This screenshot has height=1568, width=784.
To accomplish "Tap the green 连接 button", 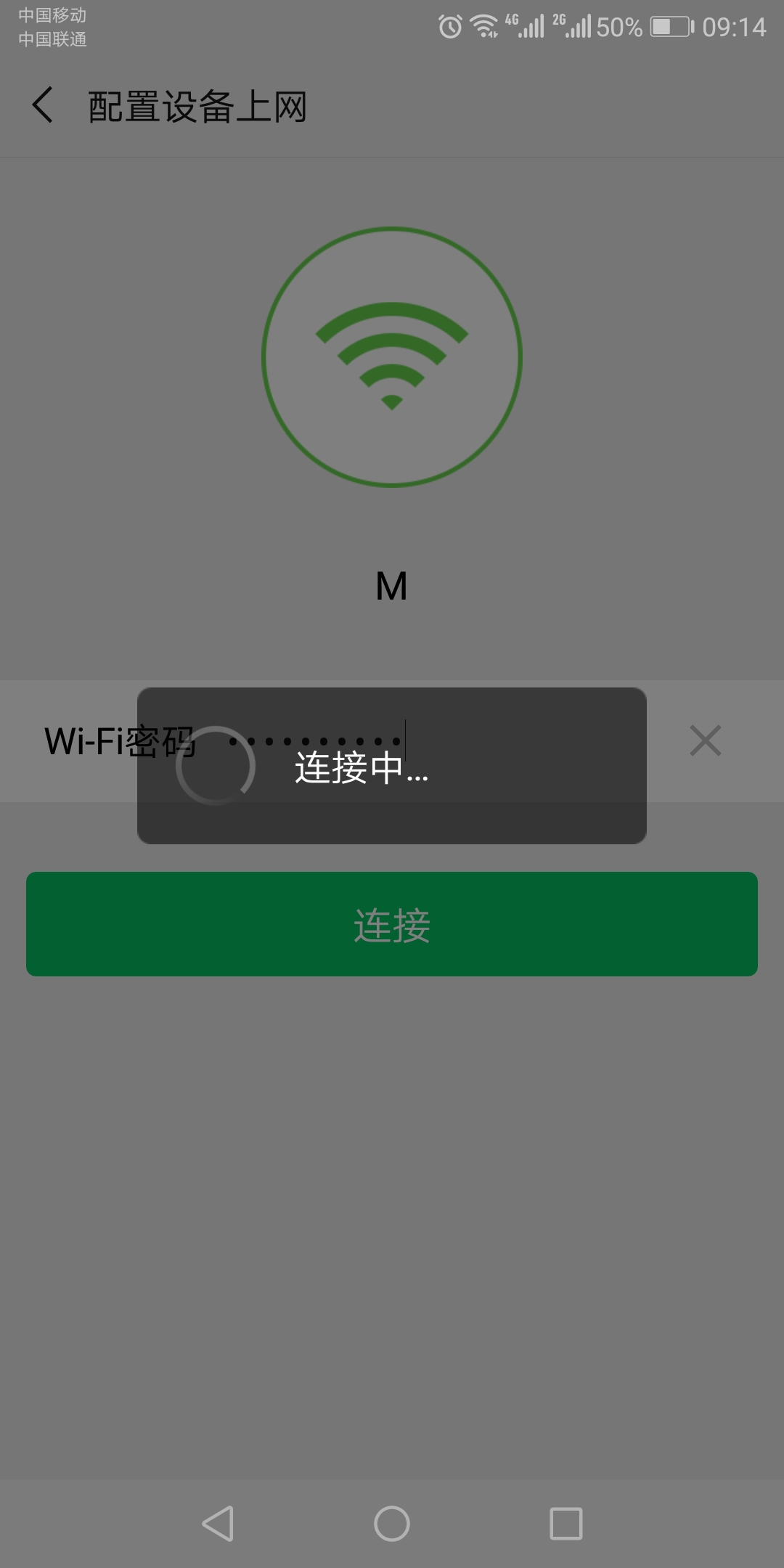I will [x=392, y=924].
